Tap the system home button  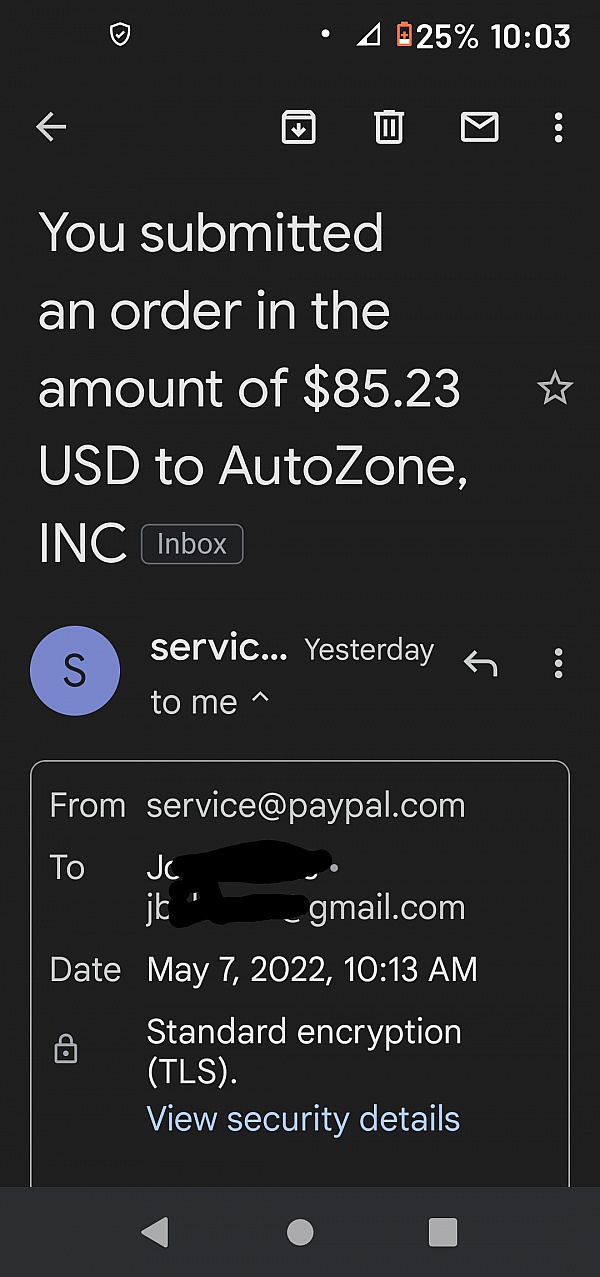tap(300, 1232)
